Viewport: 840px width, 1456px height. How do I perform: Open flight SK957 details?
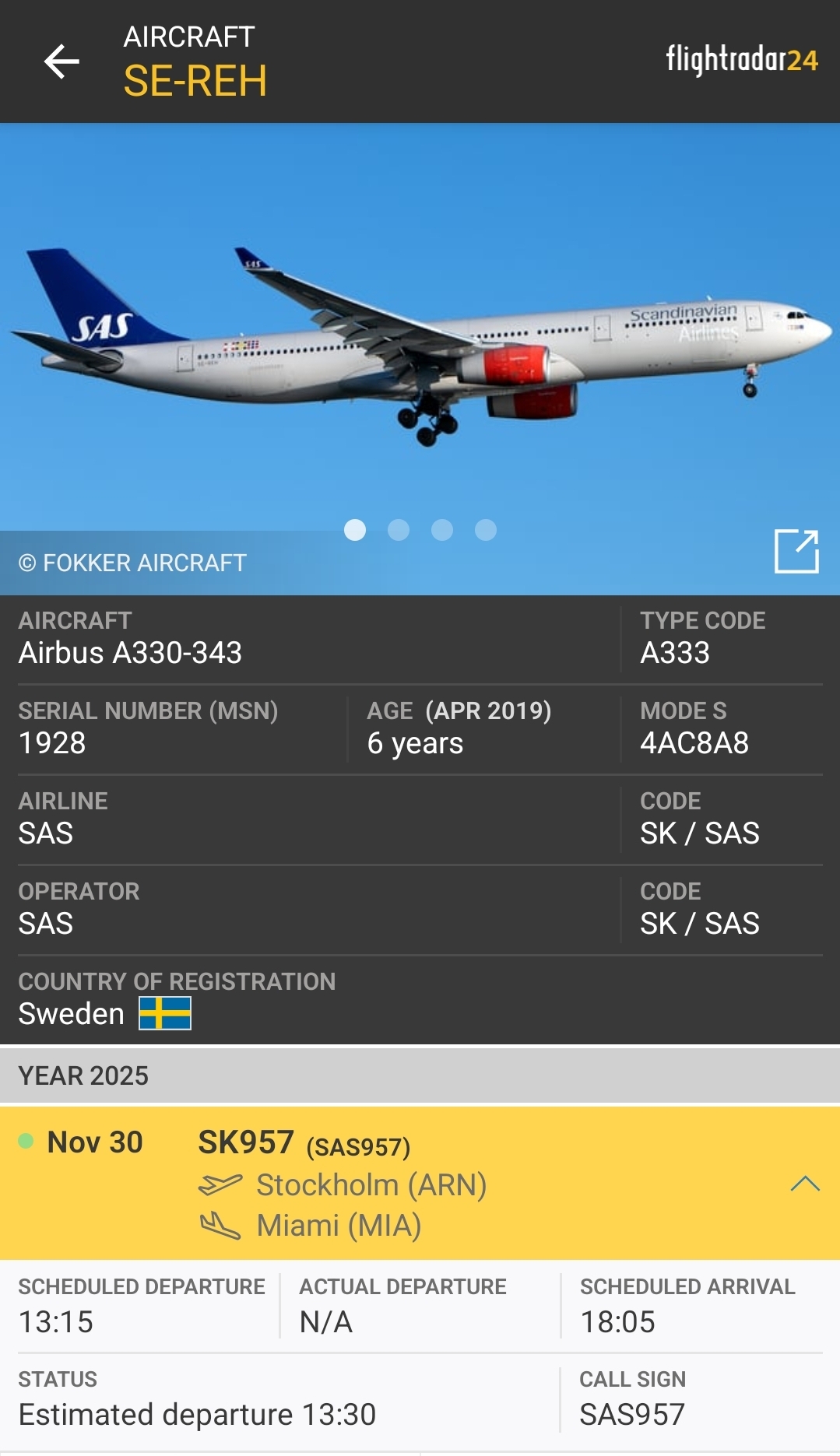click(242, 1142)
